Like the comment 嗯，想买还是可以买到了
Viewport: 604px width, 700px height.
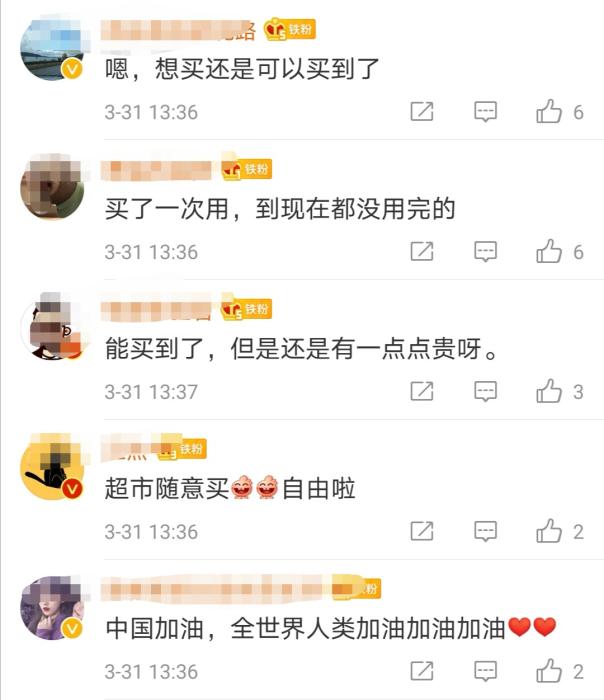pos(549,112)
